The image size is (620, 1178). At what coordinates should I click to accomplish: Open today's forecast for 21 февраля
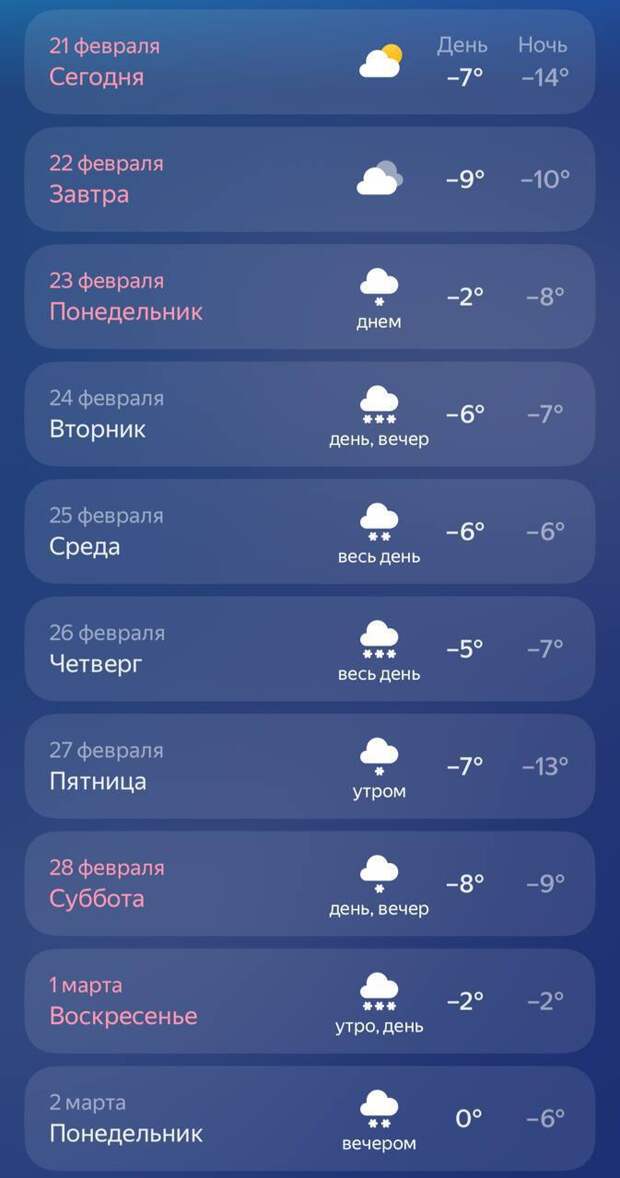pos(309,62)
